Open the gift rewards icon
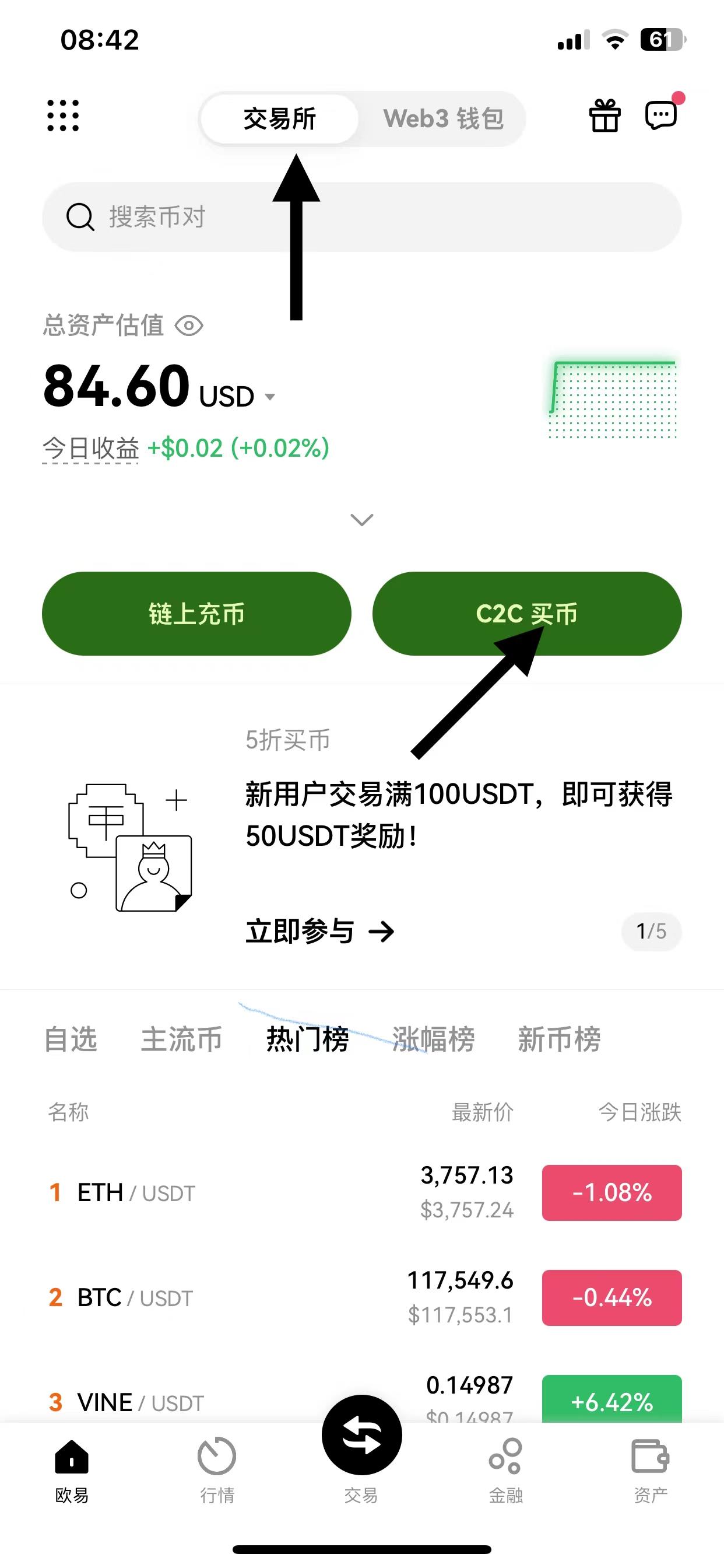 tap(604, 116)
